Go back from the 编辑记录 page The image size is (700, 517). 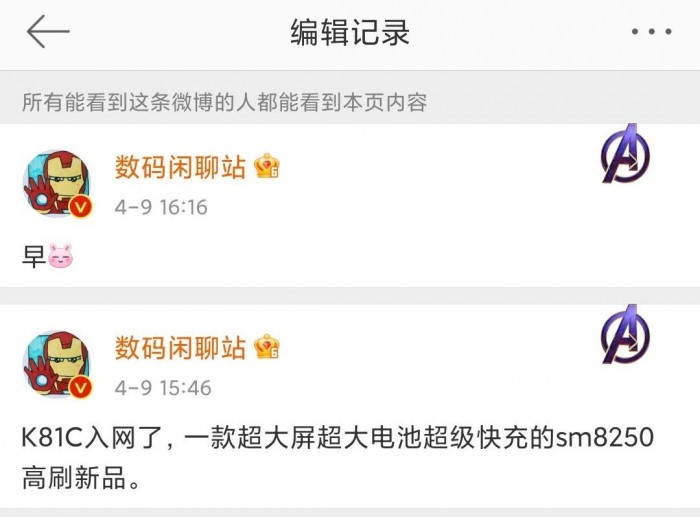point(47,32)
